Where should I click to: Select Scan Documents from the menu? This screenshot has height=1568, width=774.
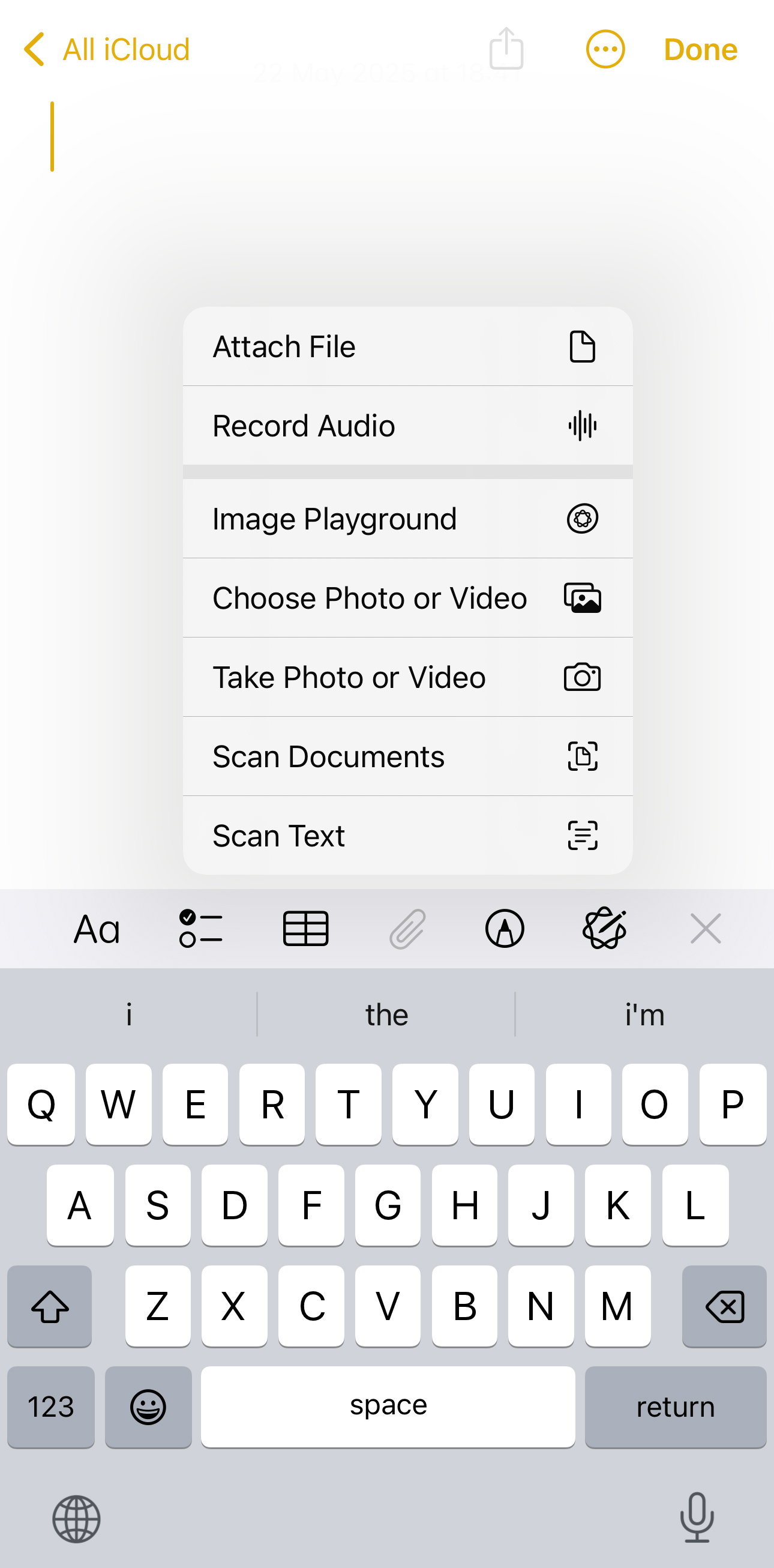tap(407, 755)
